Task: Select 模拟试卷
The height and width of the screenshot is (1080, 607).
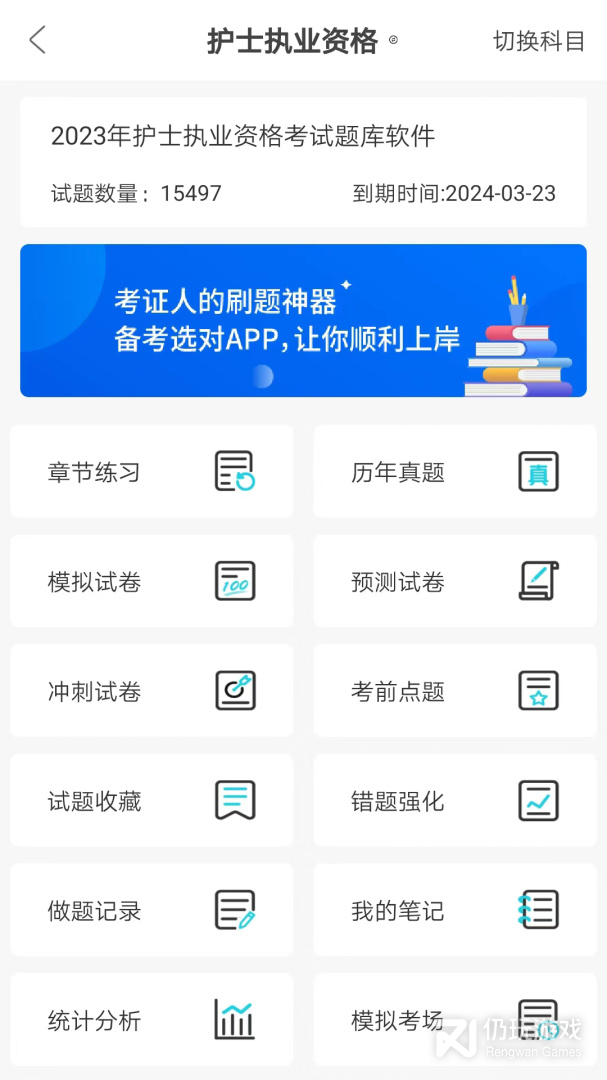Action: [x=152, y=582]
